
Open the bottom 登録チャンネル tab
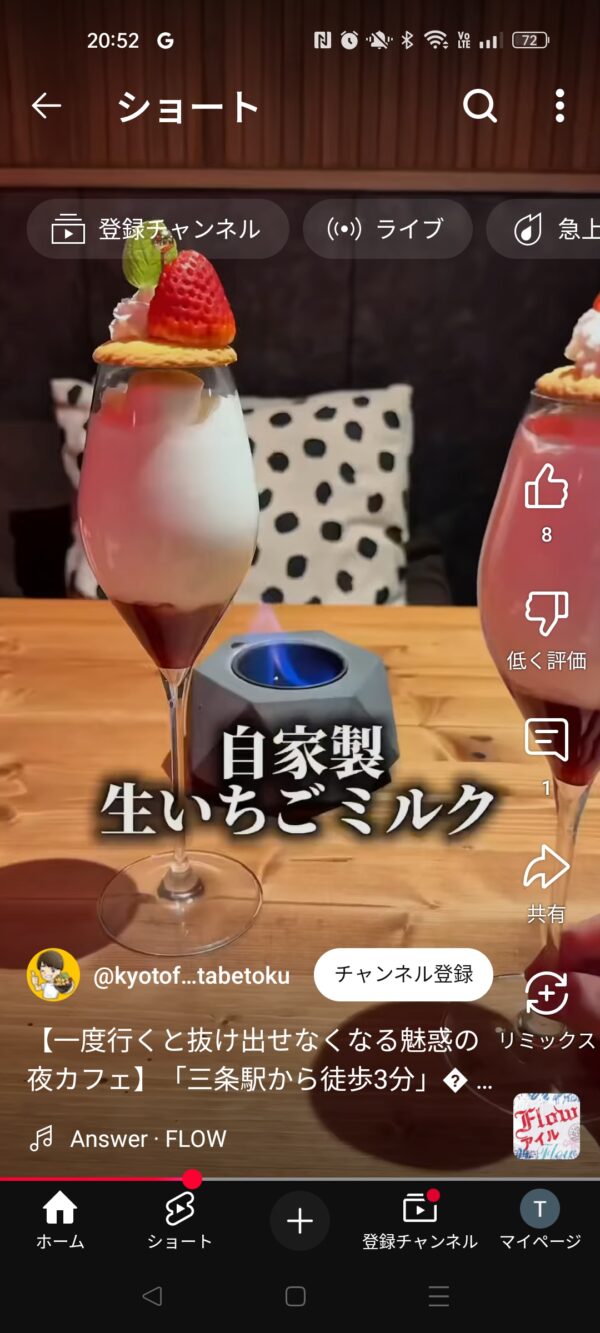(420, 1221)
